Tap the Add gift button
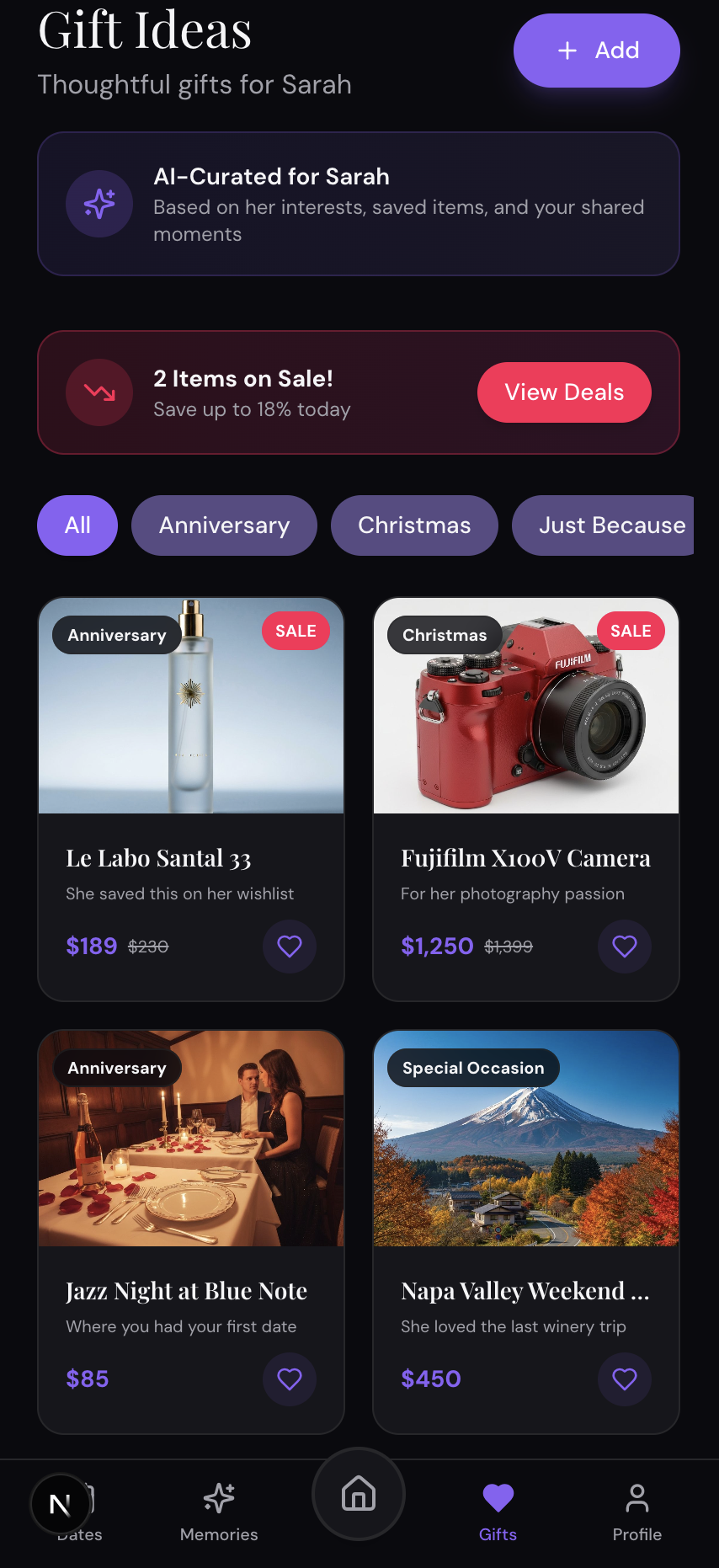719x1568 pixels. [596, 51]
